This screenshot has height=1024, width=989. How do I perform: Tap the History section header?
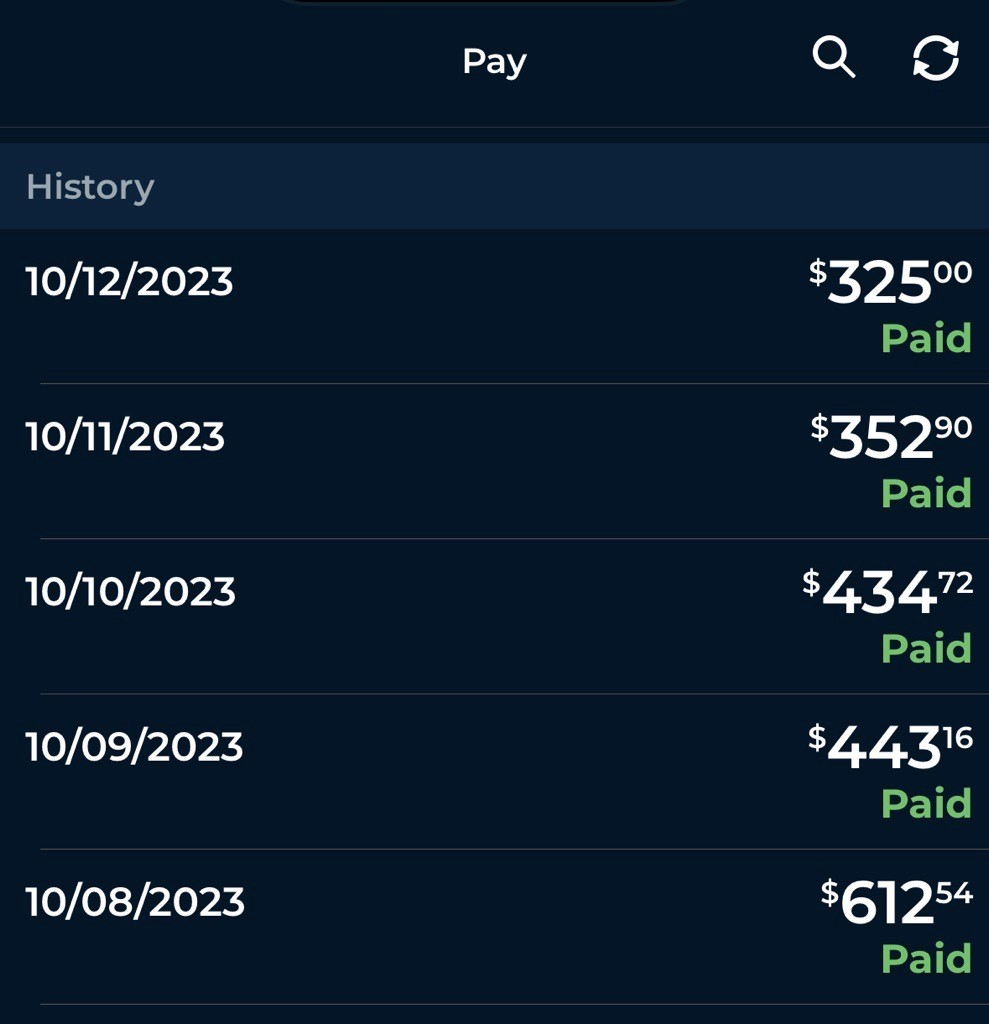[89, 186]
